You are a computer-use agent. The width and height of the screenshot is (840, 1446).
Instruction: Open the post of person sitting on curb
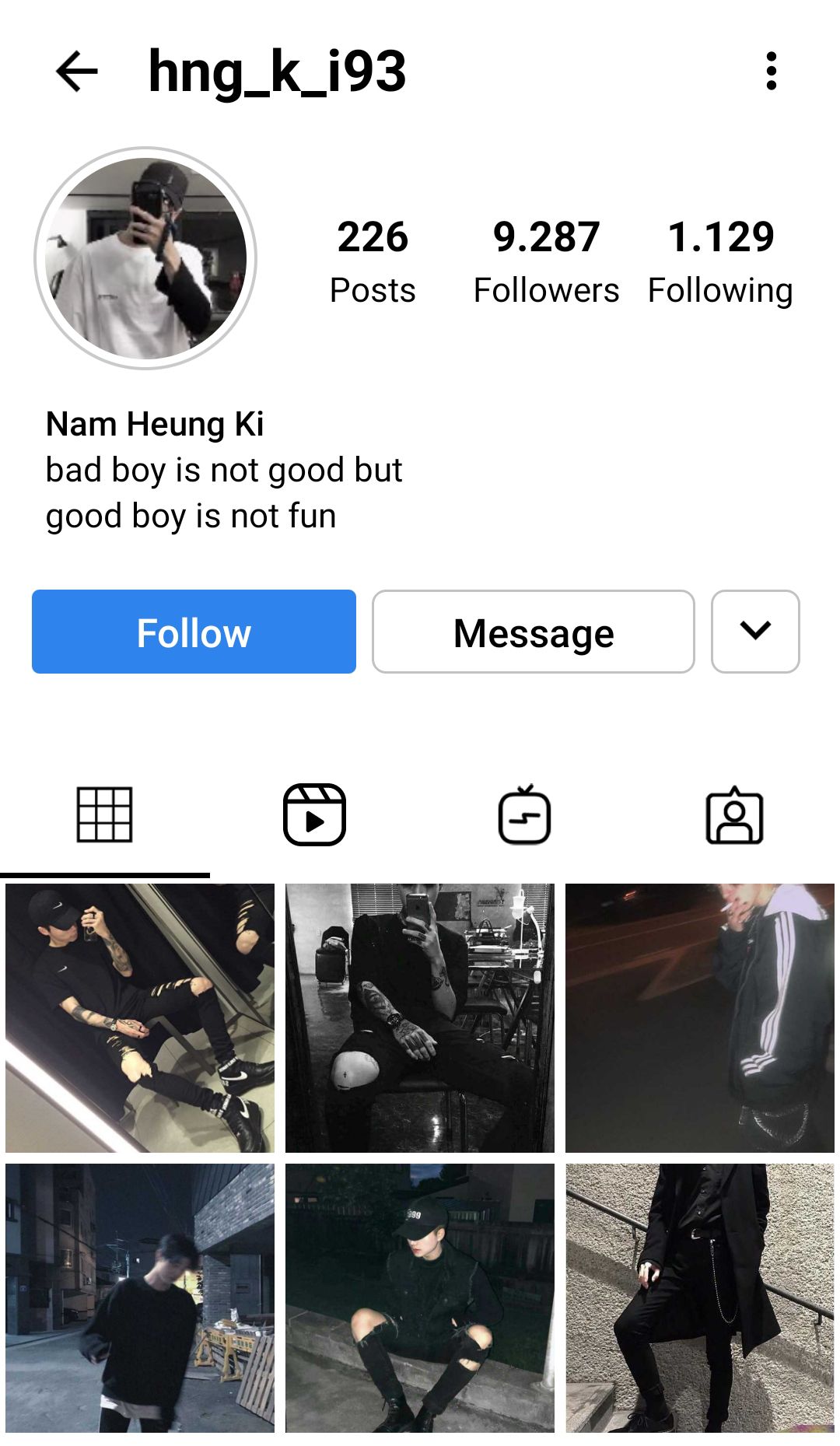click(x=420, y=1298)
